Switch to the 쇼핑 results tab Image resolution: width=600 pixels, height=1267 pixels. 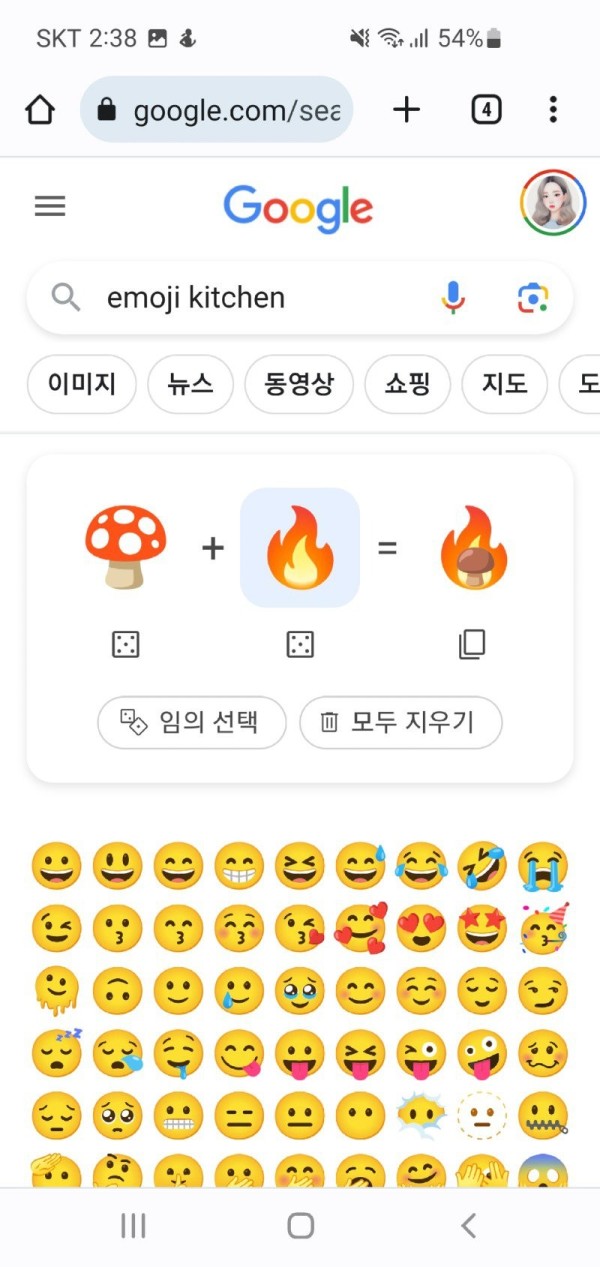click(x=408, y=384)
